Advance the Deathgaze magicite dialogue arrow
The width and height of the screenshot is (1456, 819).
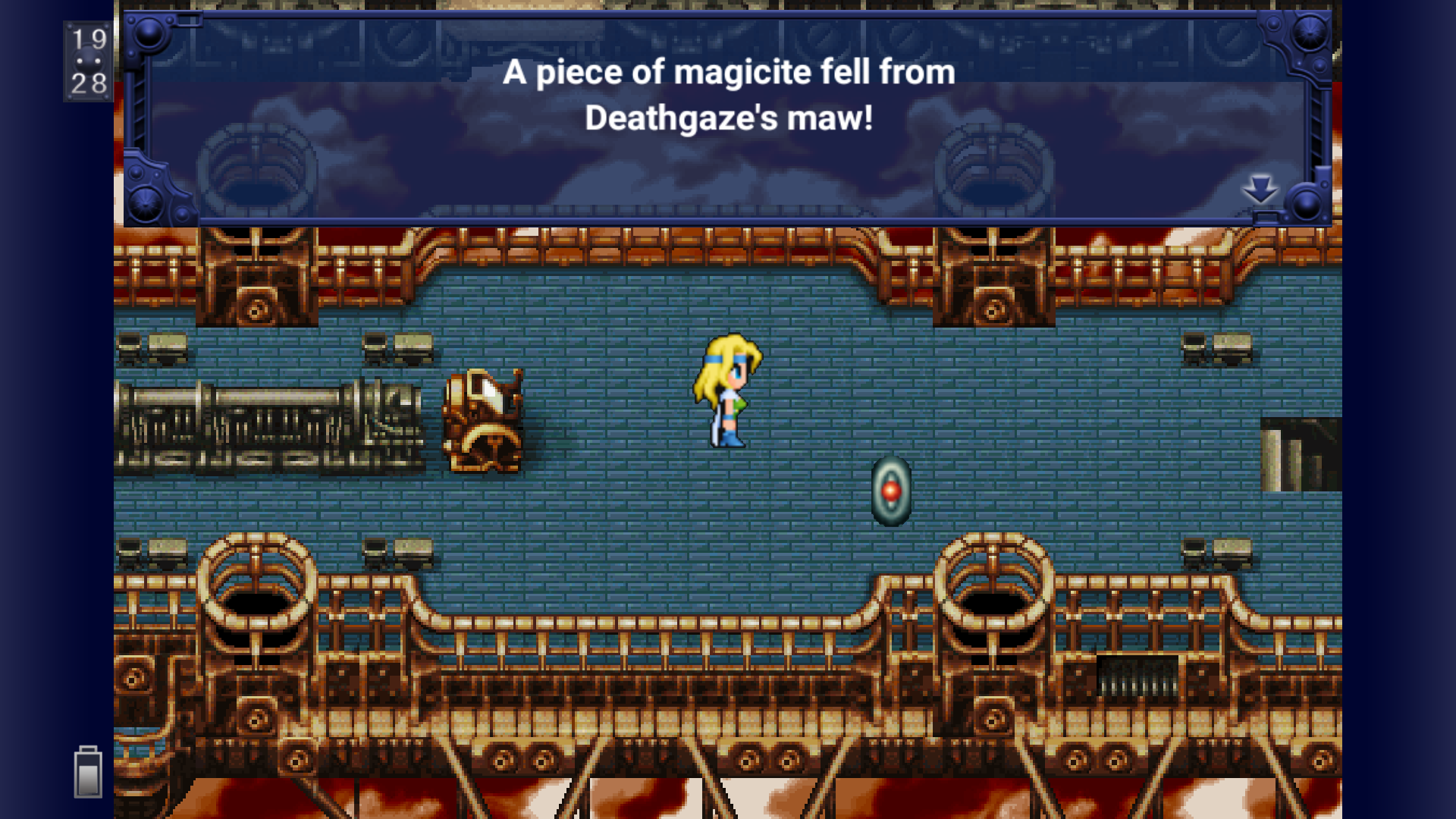click(1260, 189)
